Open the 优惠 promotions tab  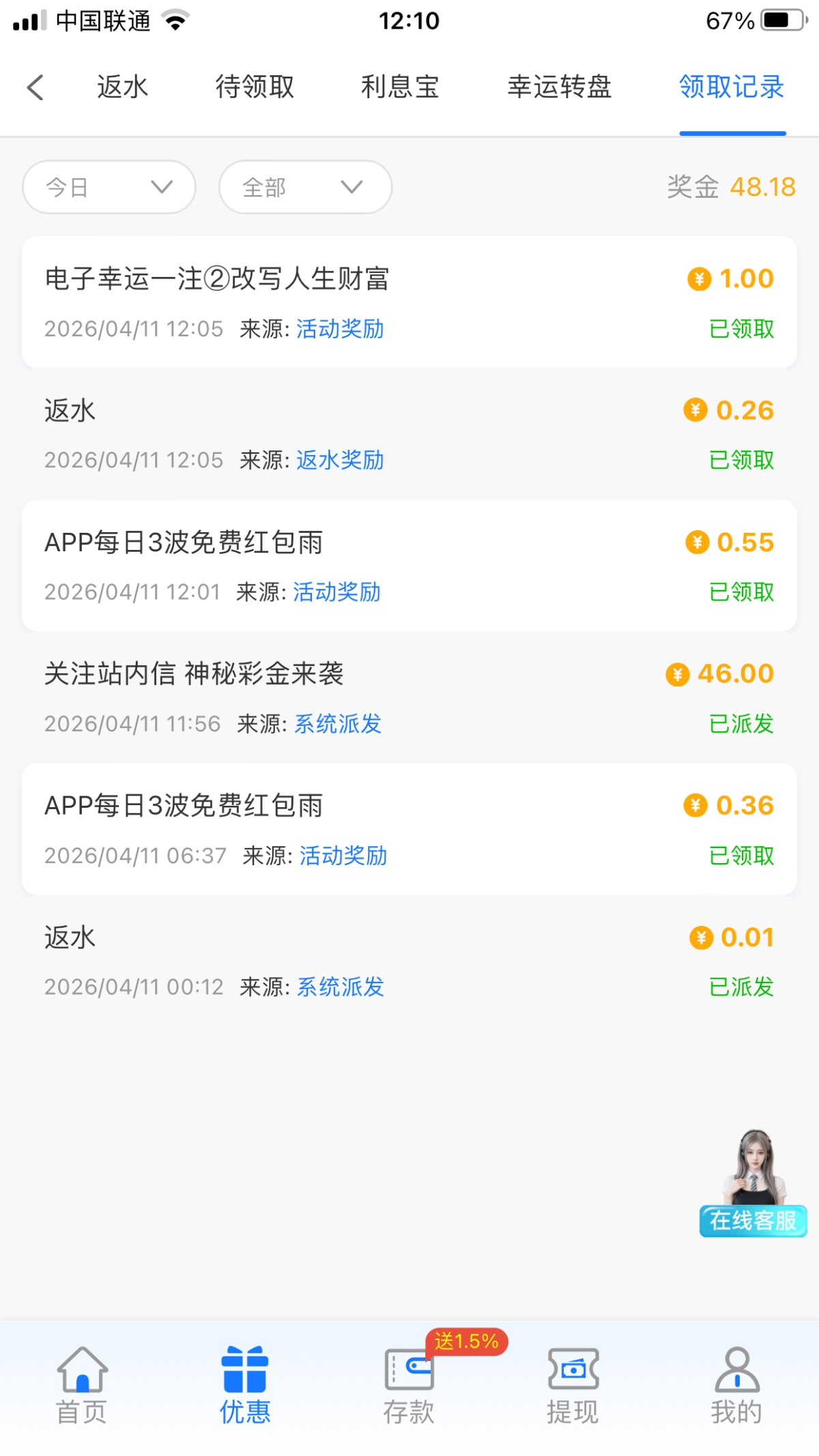(245, 1385)
